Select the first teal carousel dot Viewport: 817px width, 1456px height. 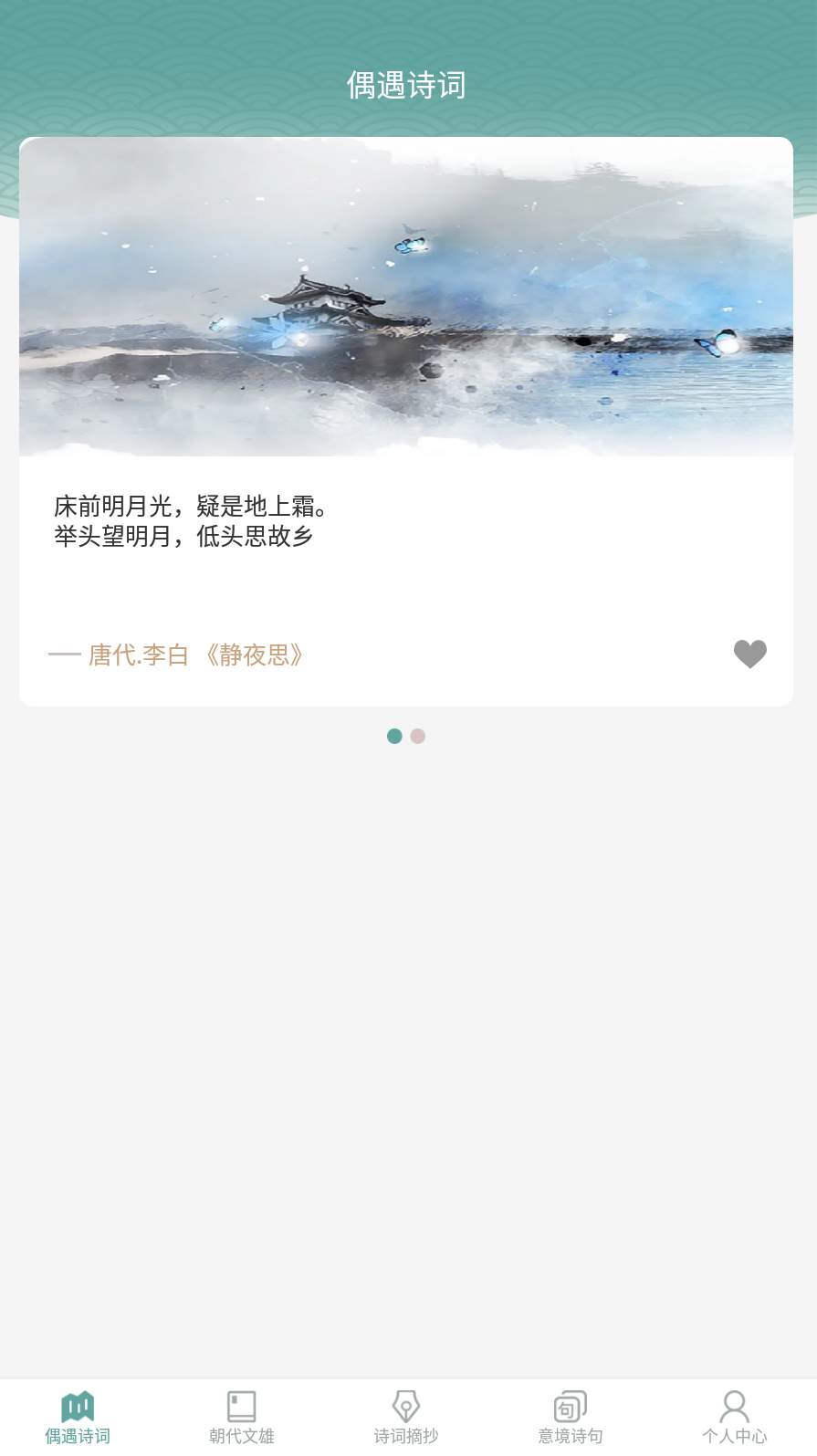point(394,735)
